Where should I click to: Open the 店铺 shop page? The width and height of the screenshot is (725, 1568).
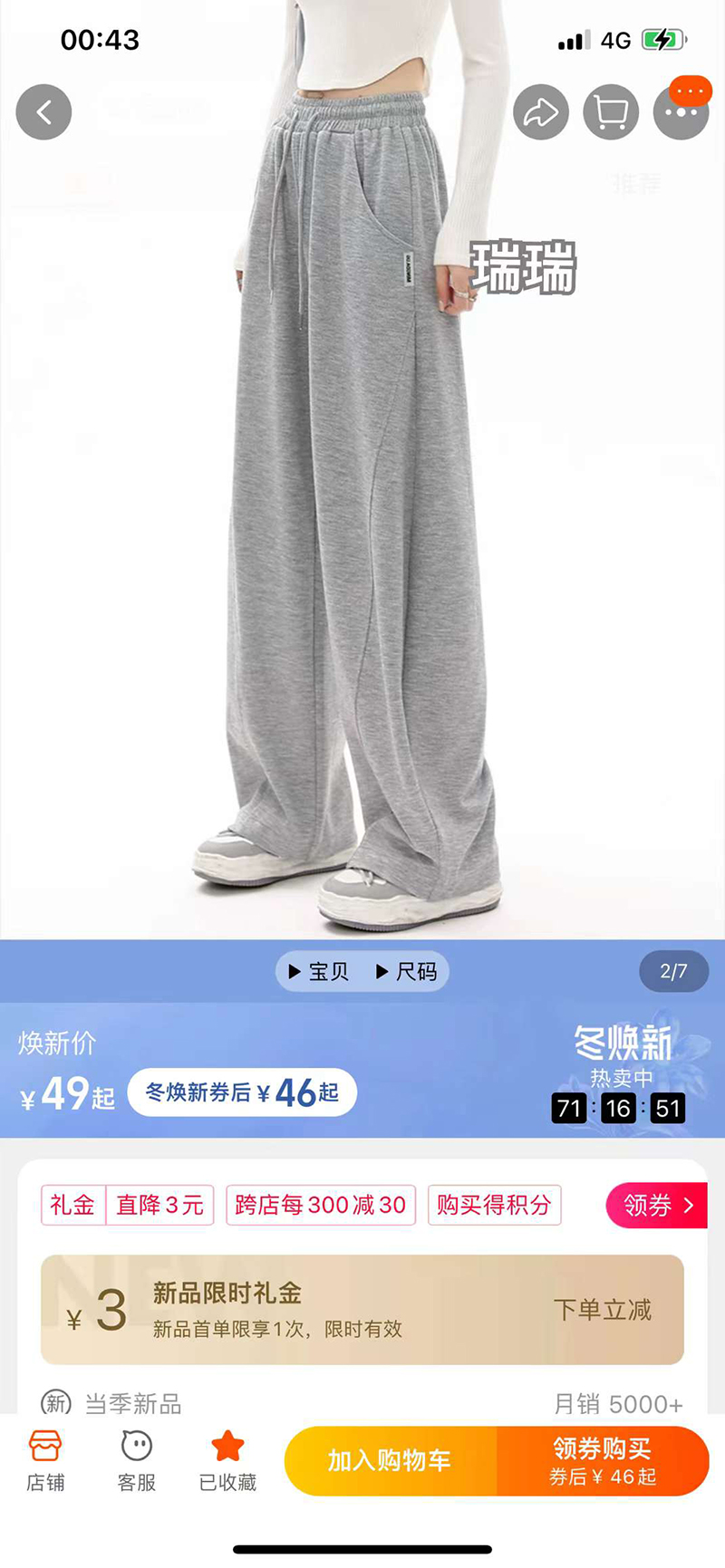[x=45, y=1461]
